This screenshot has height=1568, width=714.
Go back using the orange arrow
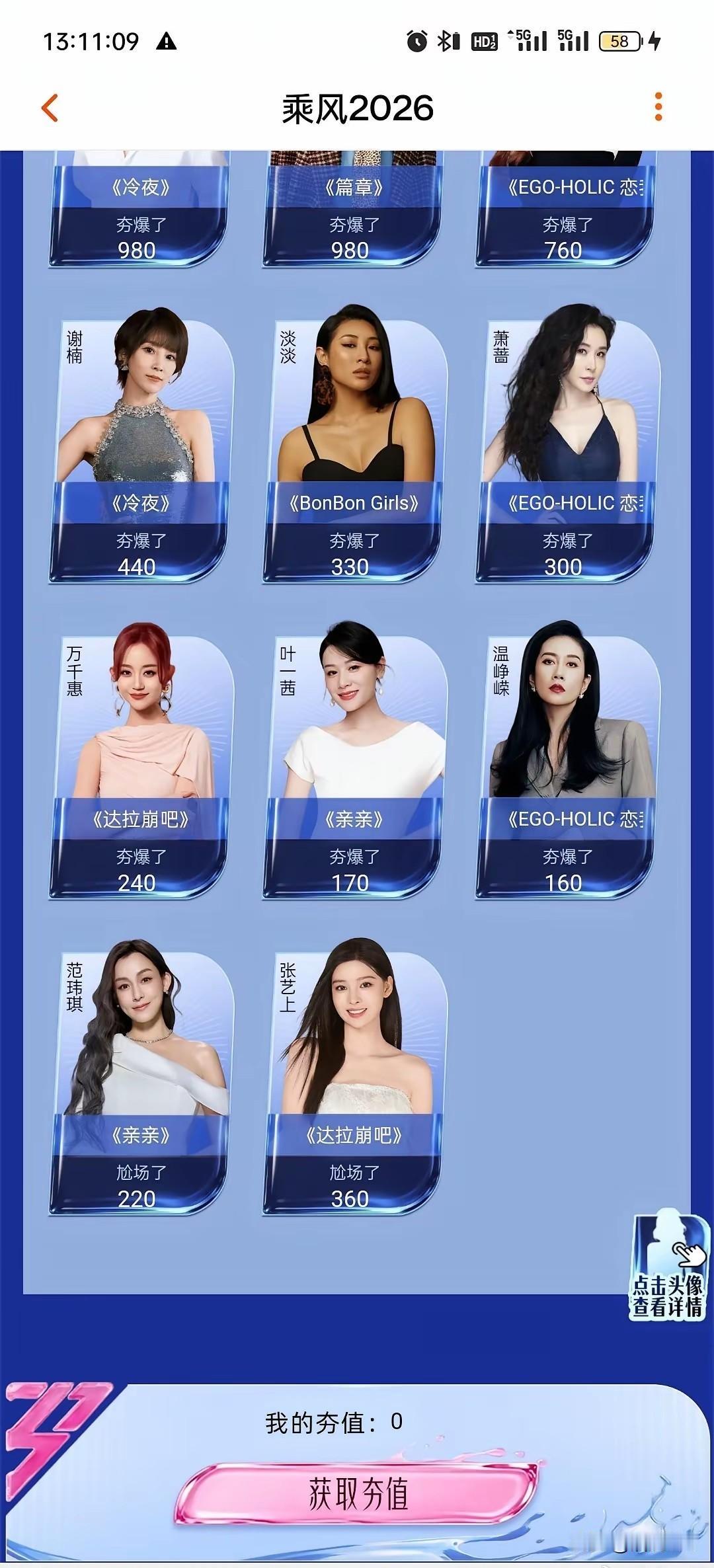(50, 108)
